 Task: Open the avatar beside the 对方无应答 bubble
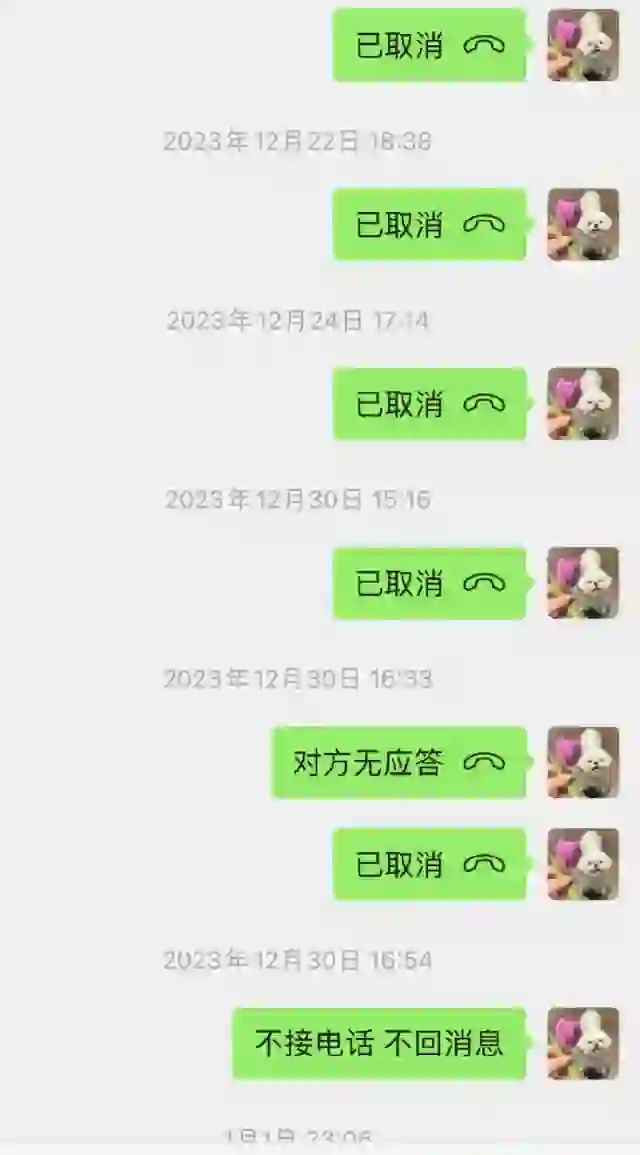583,762
